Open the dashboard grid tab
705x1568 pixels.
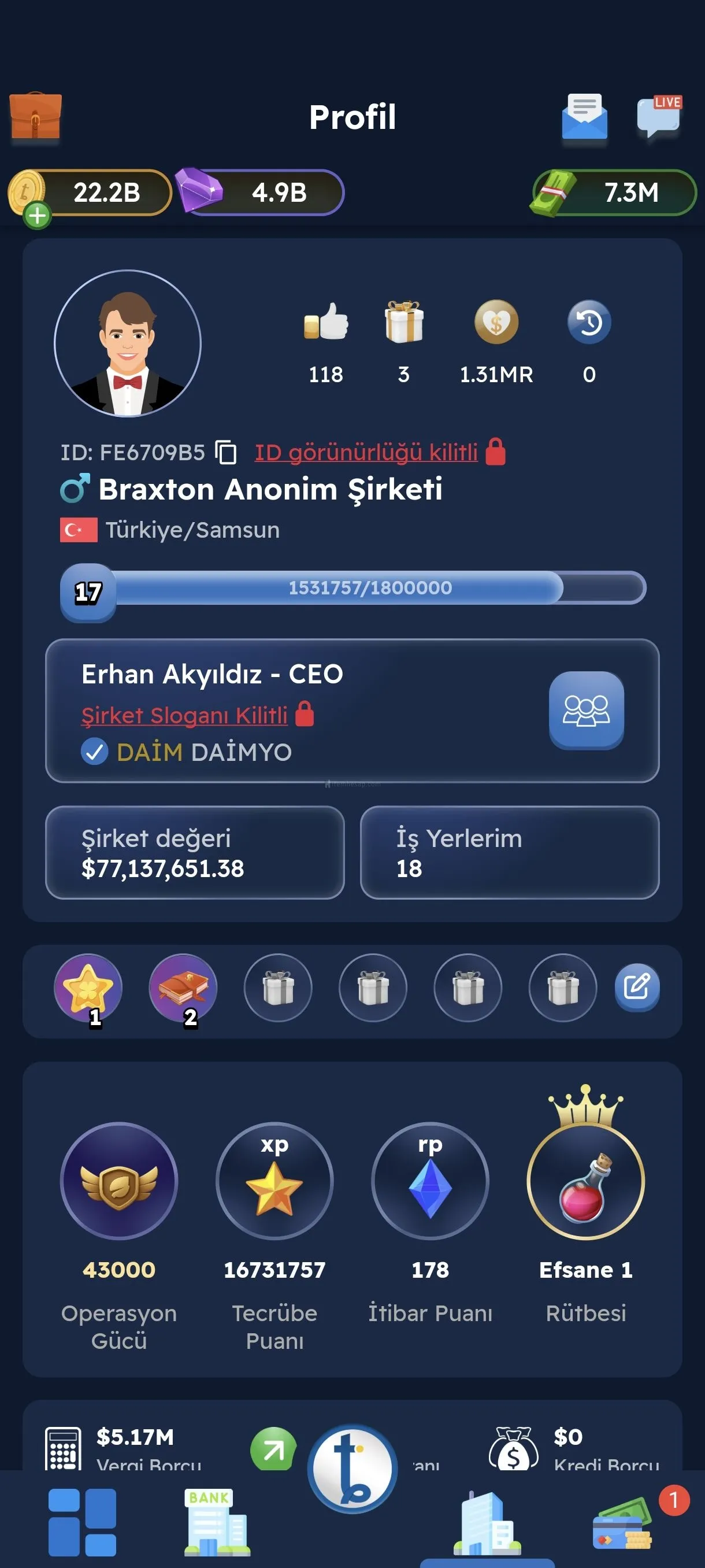tap(82, 1522)
